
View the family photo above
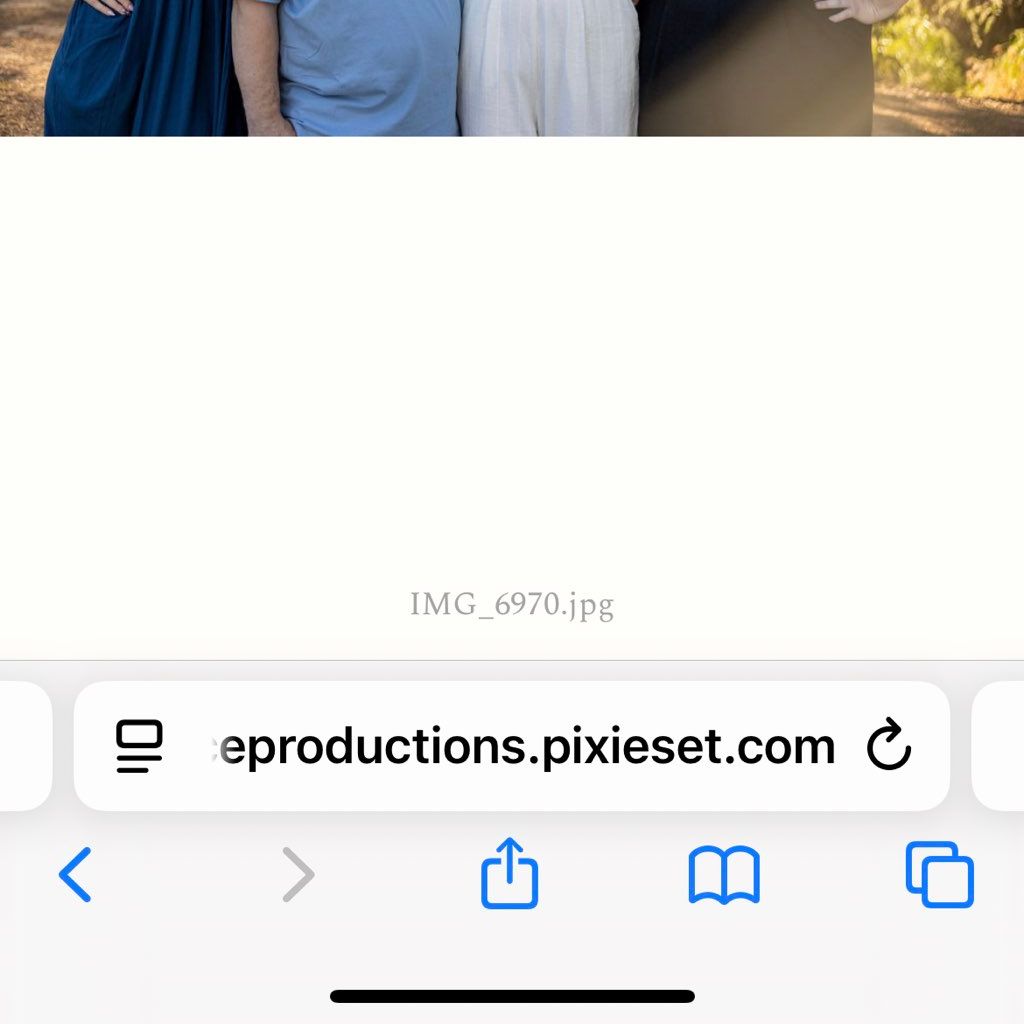512,66
